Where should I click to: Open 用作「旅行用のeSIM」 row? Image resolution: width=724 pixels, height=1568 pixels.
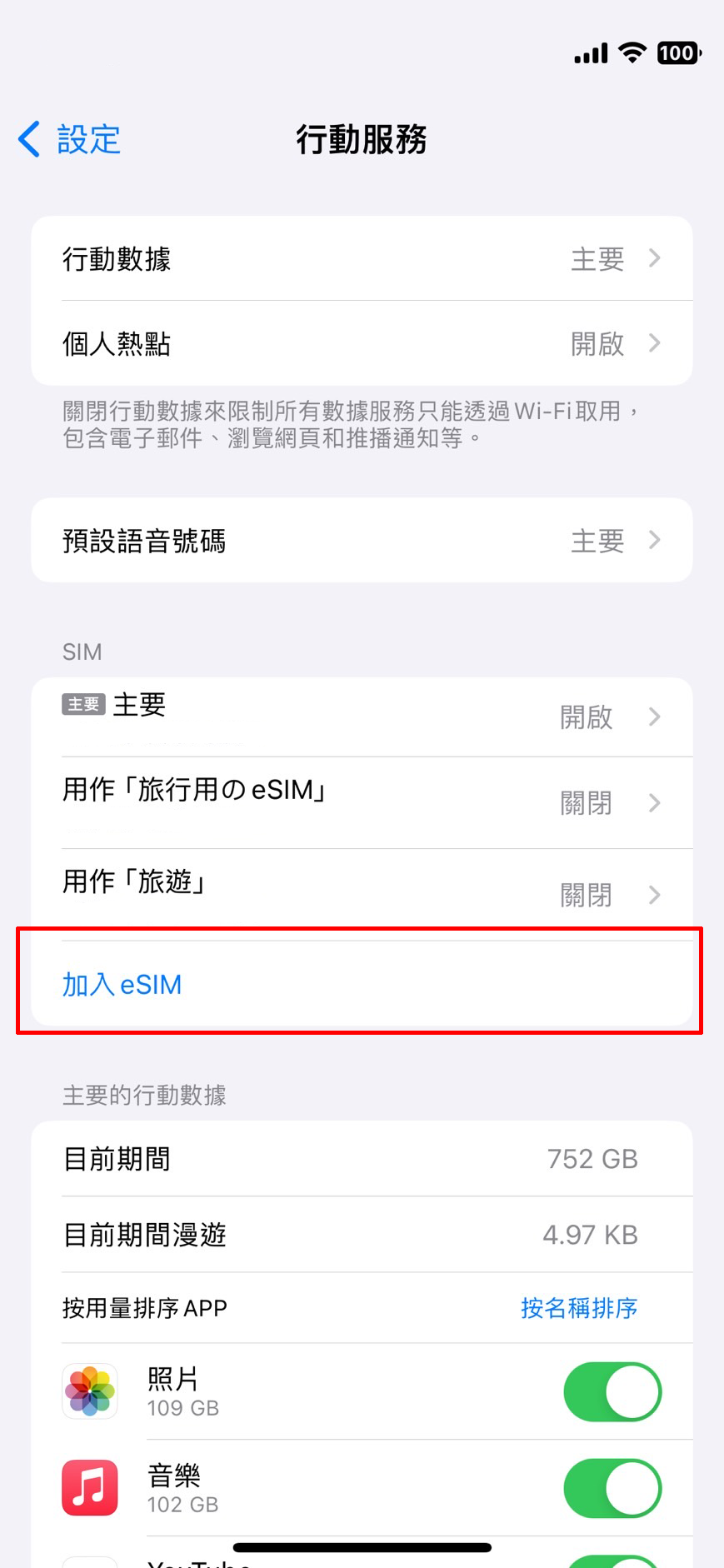362,801
